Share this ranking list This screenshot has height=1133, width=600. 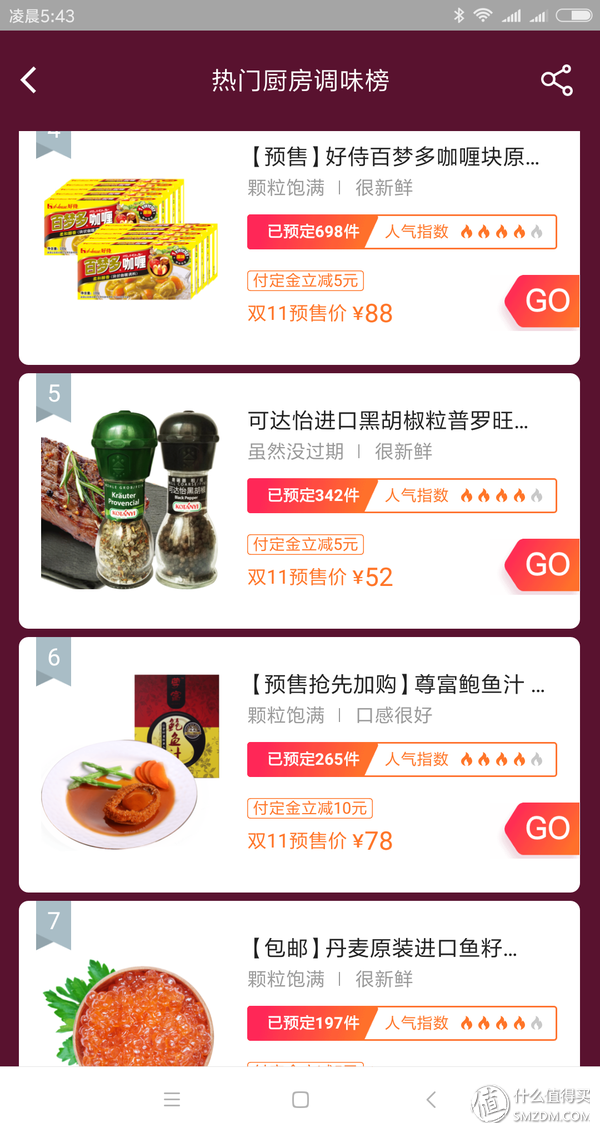tap(556, 81)
